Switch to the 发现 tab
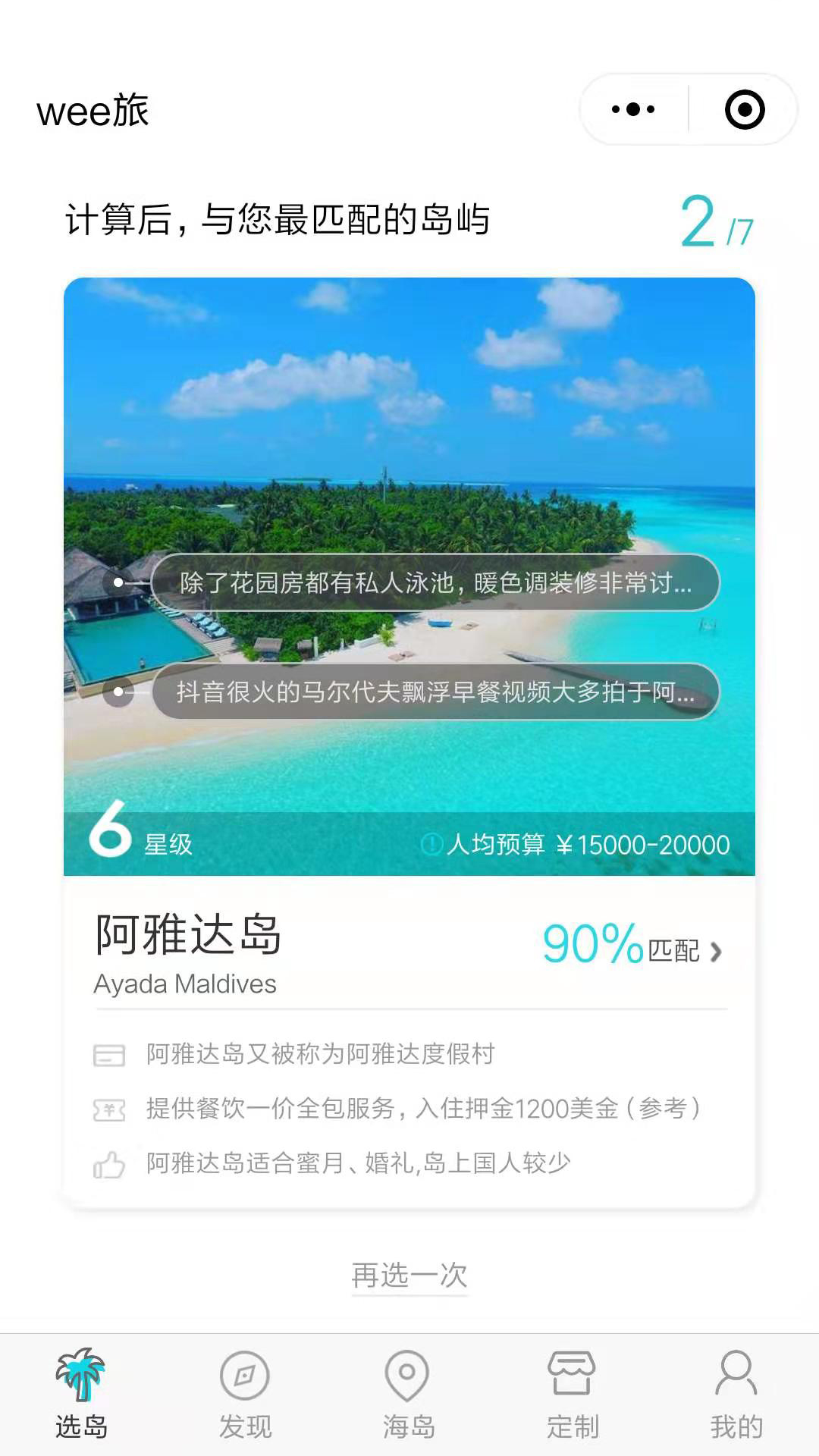This screenshot has height=1456, width=819. click(245, 1394)
